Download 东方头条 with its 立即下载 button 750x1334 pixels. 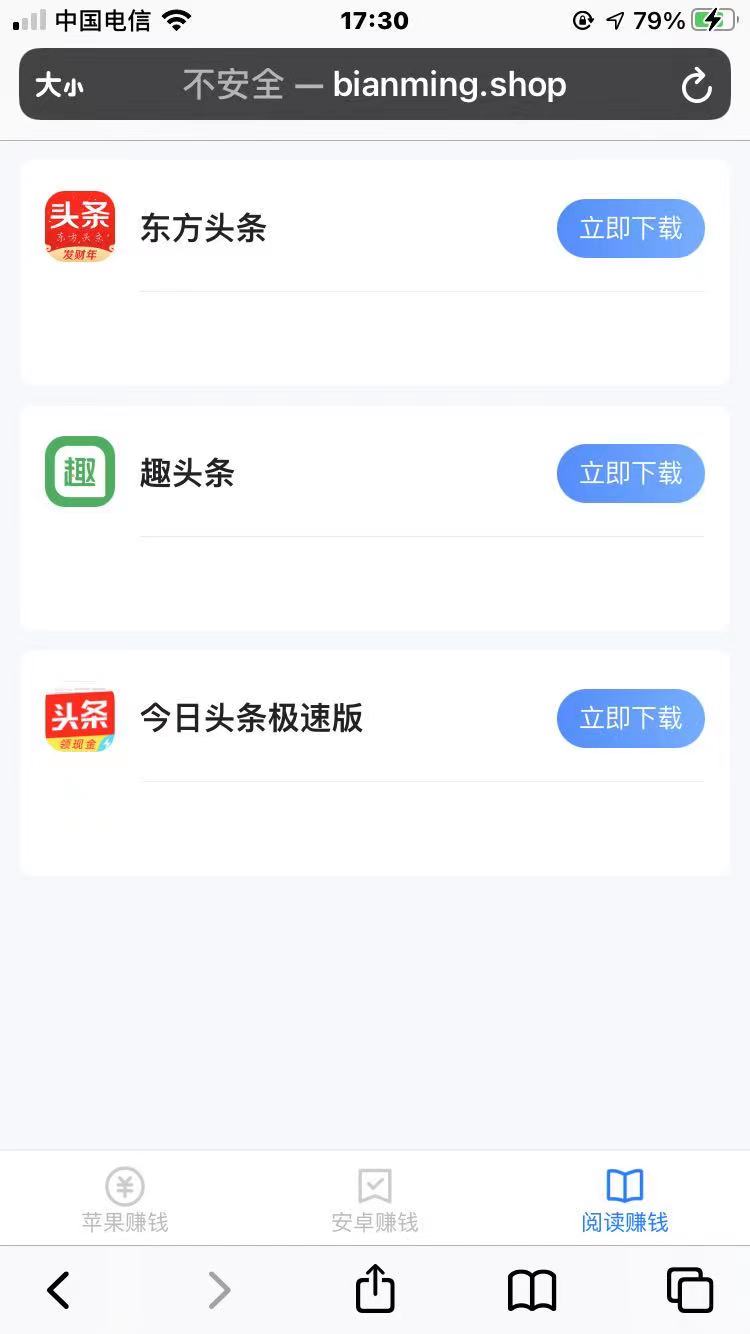(630, 229)
